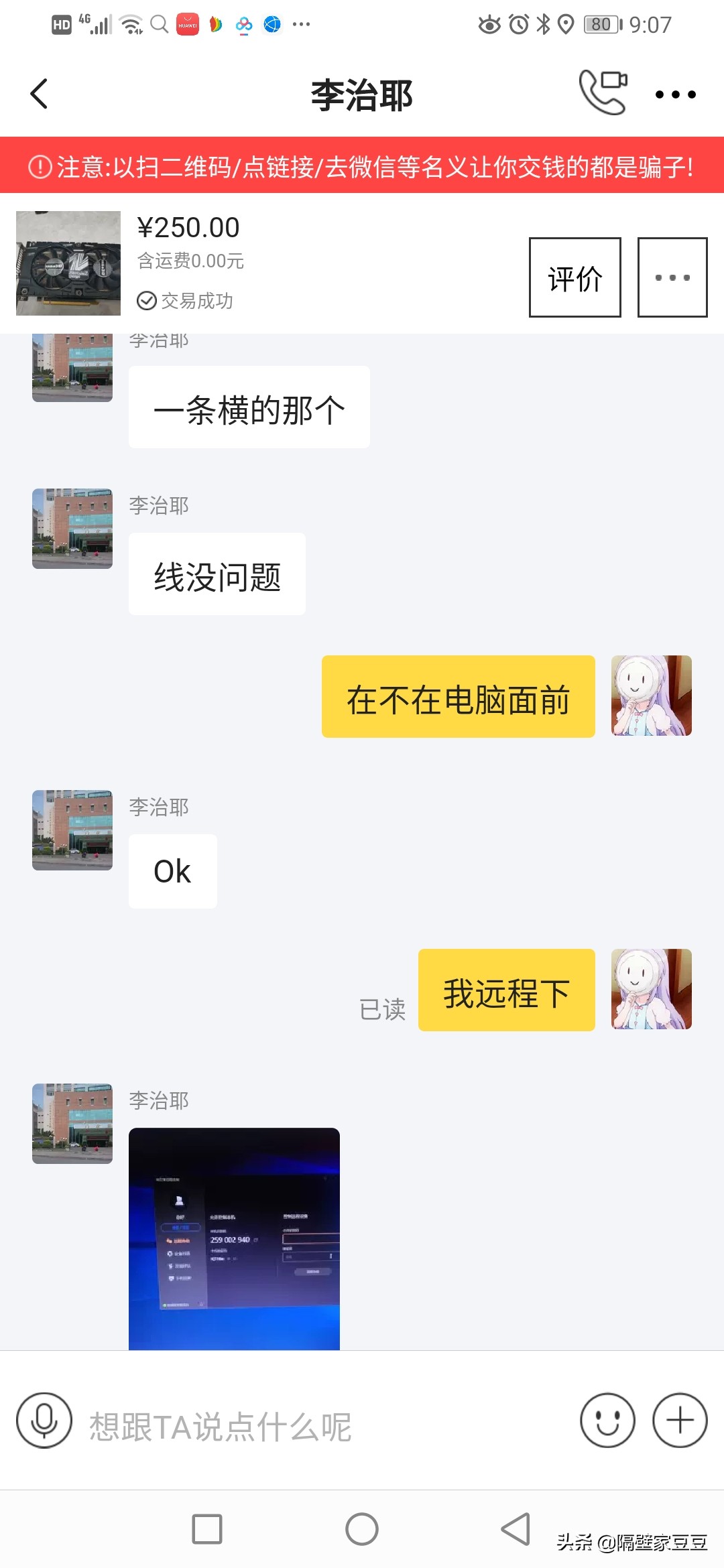Tap your own anime avatar beside 我远程下
The image size is (724, 1568).
pos(650,990)
